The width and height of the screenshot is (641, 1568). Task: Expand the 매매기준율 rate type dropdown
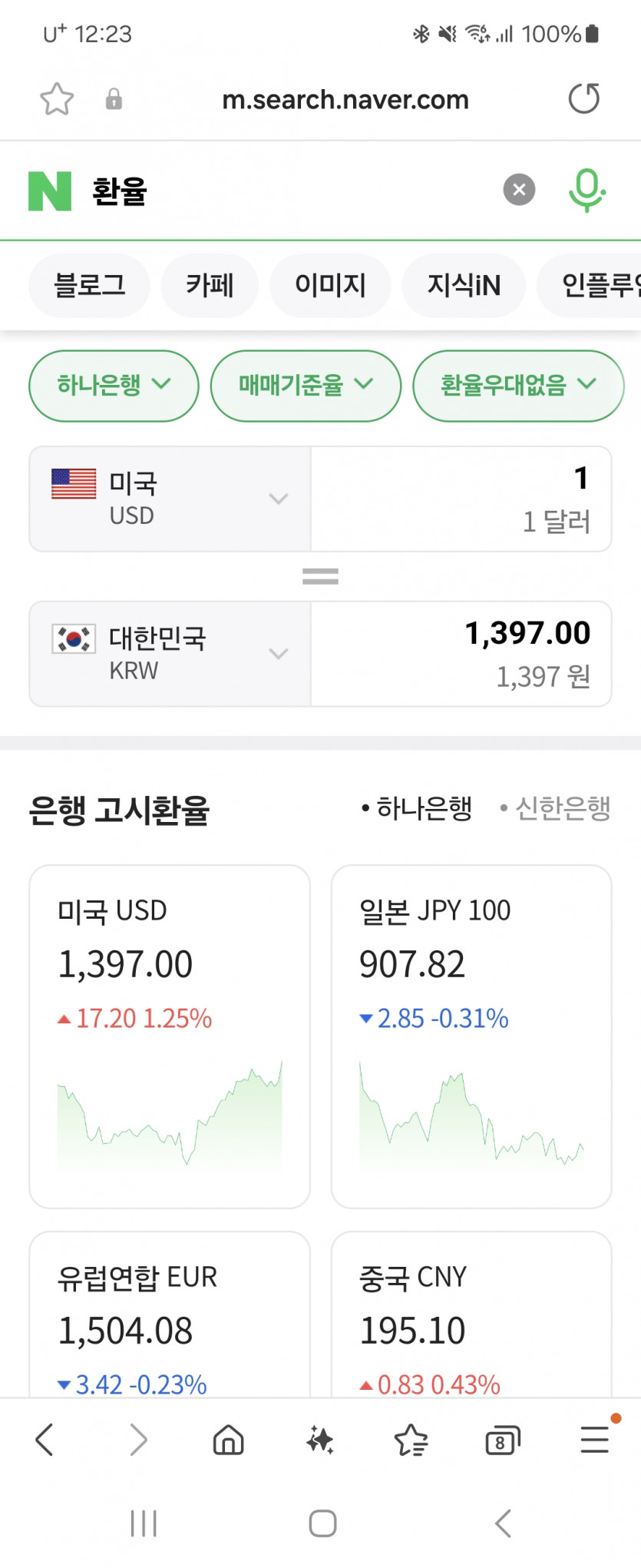[x=306, y=385]
